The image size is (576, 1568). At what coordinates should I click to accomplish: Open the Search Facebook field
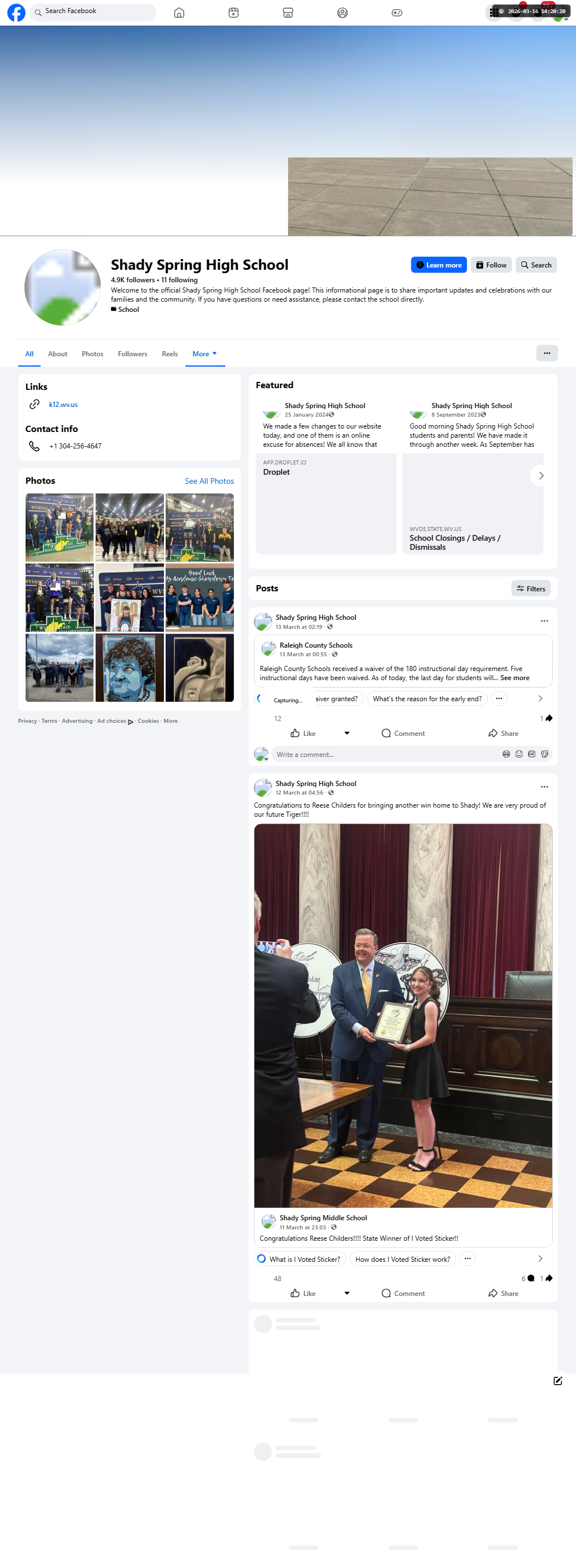point(93,11)
